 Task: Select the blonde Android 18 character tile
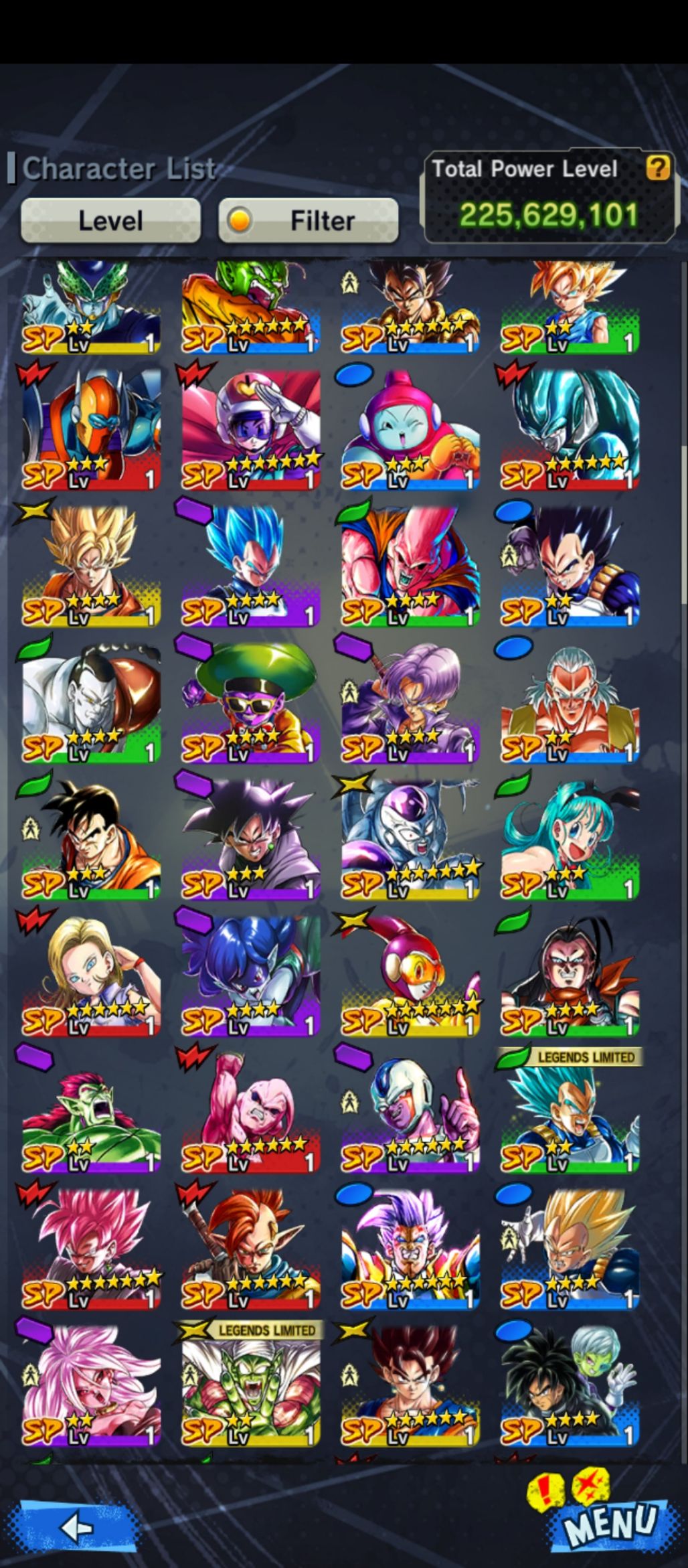[92, 975]
